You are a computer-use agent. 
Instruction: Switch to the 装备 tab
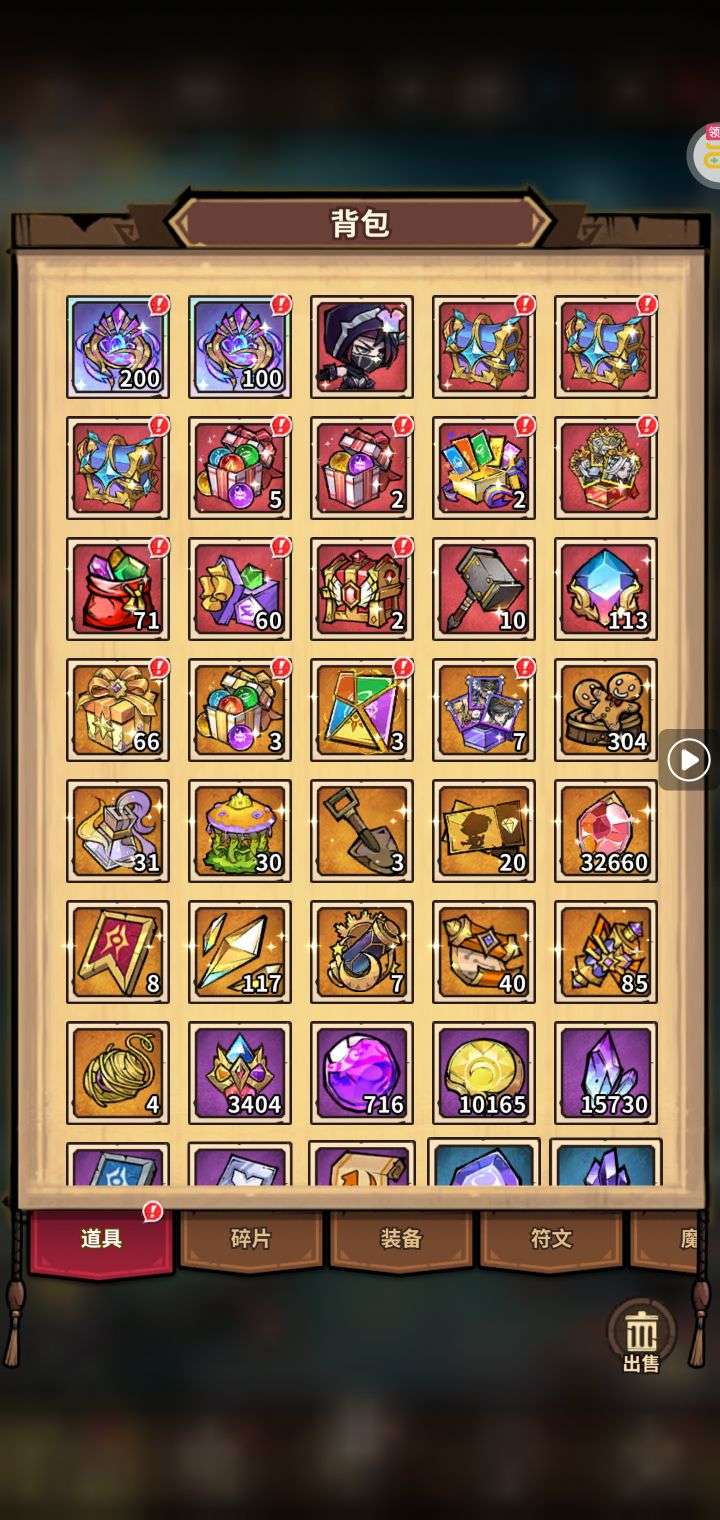click(x=400, y=1239)
